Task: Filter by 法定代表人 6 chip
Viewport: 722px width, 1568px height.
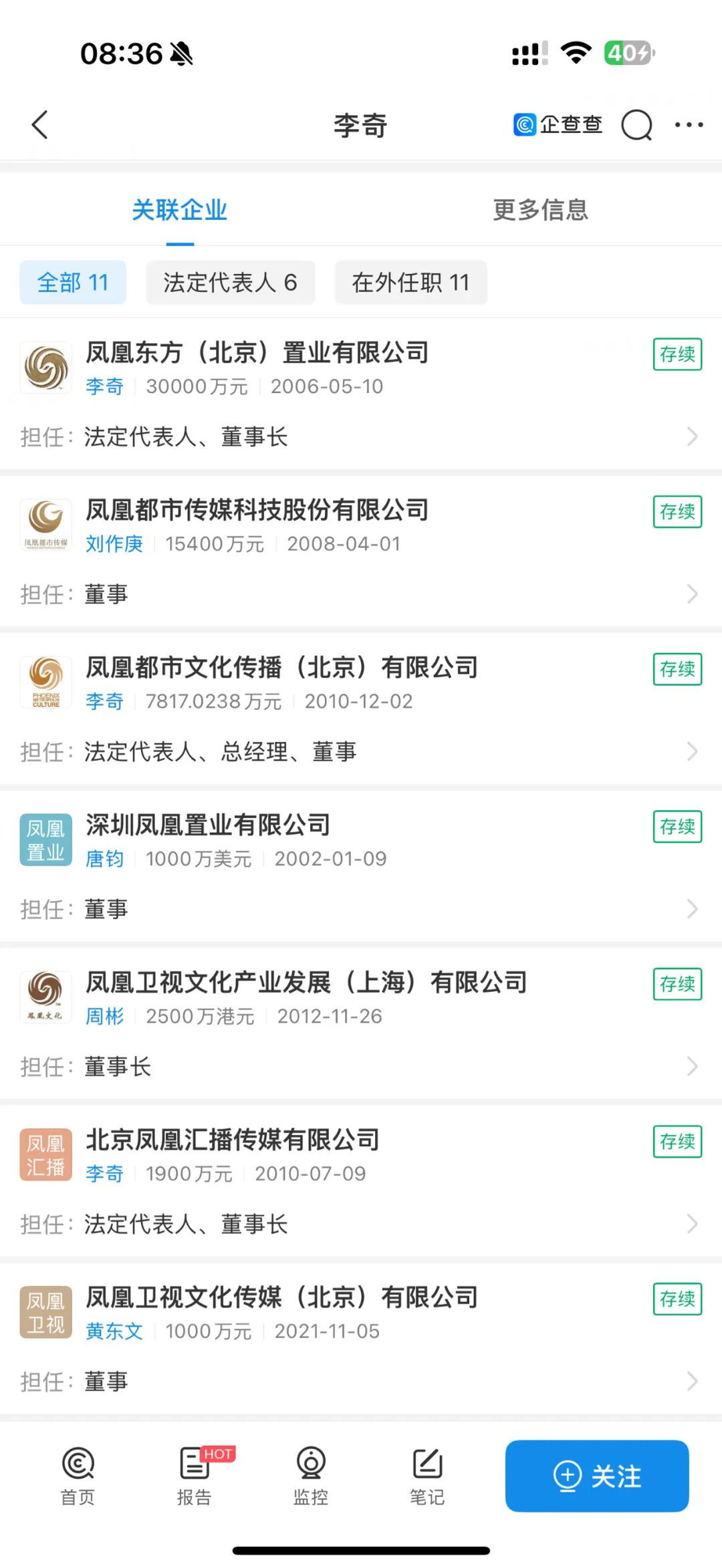Action: [x=231, y=282]
